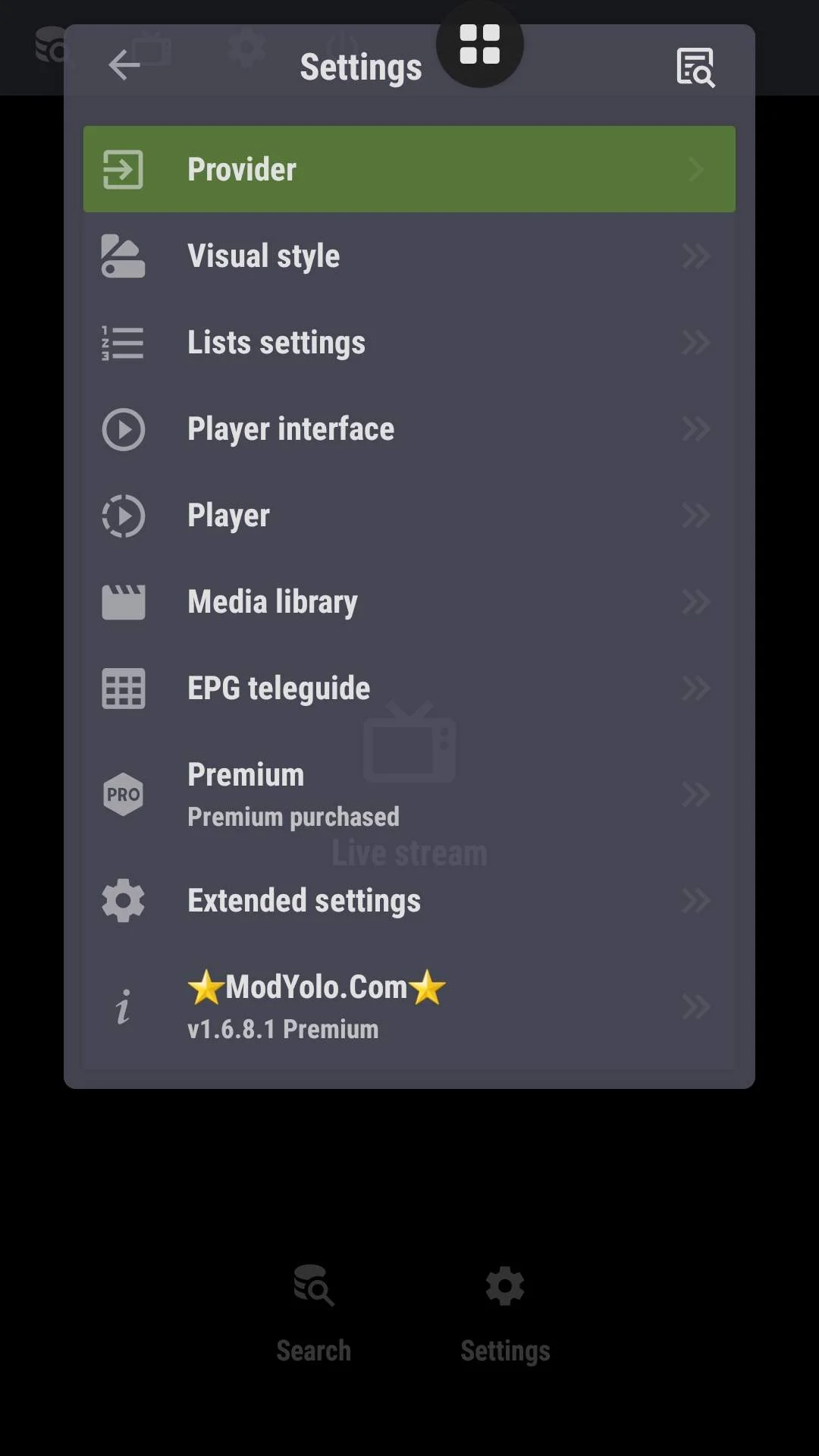The width and height of the screenshot is (819, 1456).
Task: Open Provider settings
Action: pos(409,169)
